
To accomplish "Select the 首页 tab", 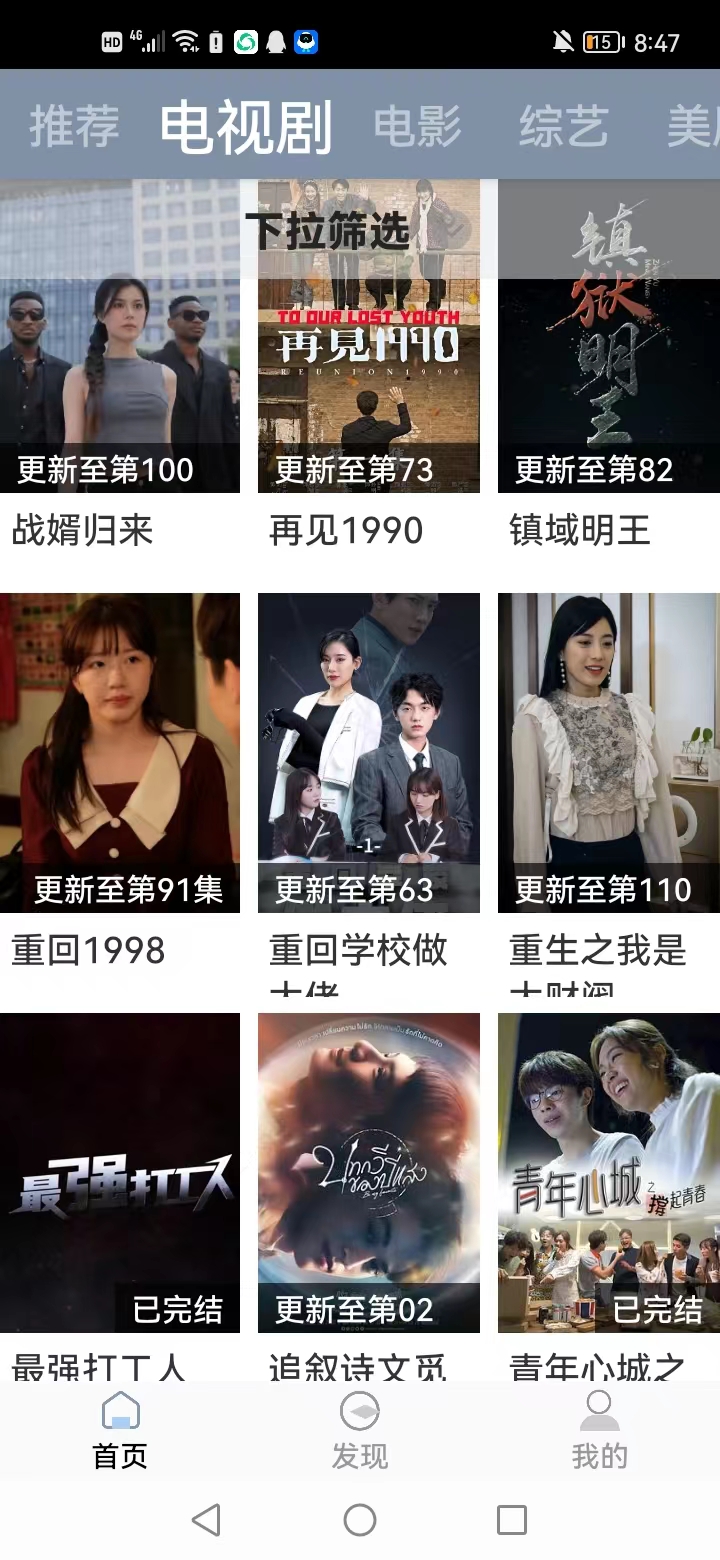I will coord(120,1430).
